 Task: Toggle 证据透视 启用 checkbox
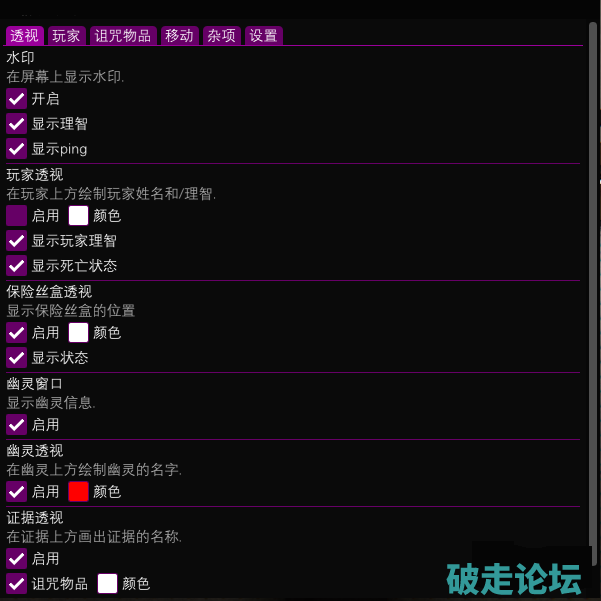click(x=17, y=558)
